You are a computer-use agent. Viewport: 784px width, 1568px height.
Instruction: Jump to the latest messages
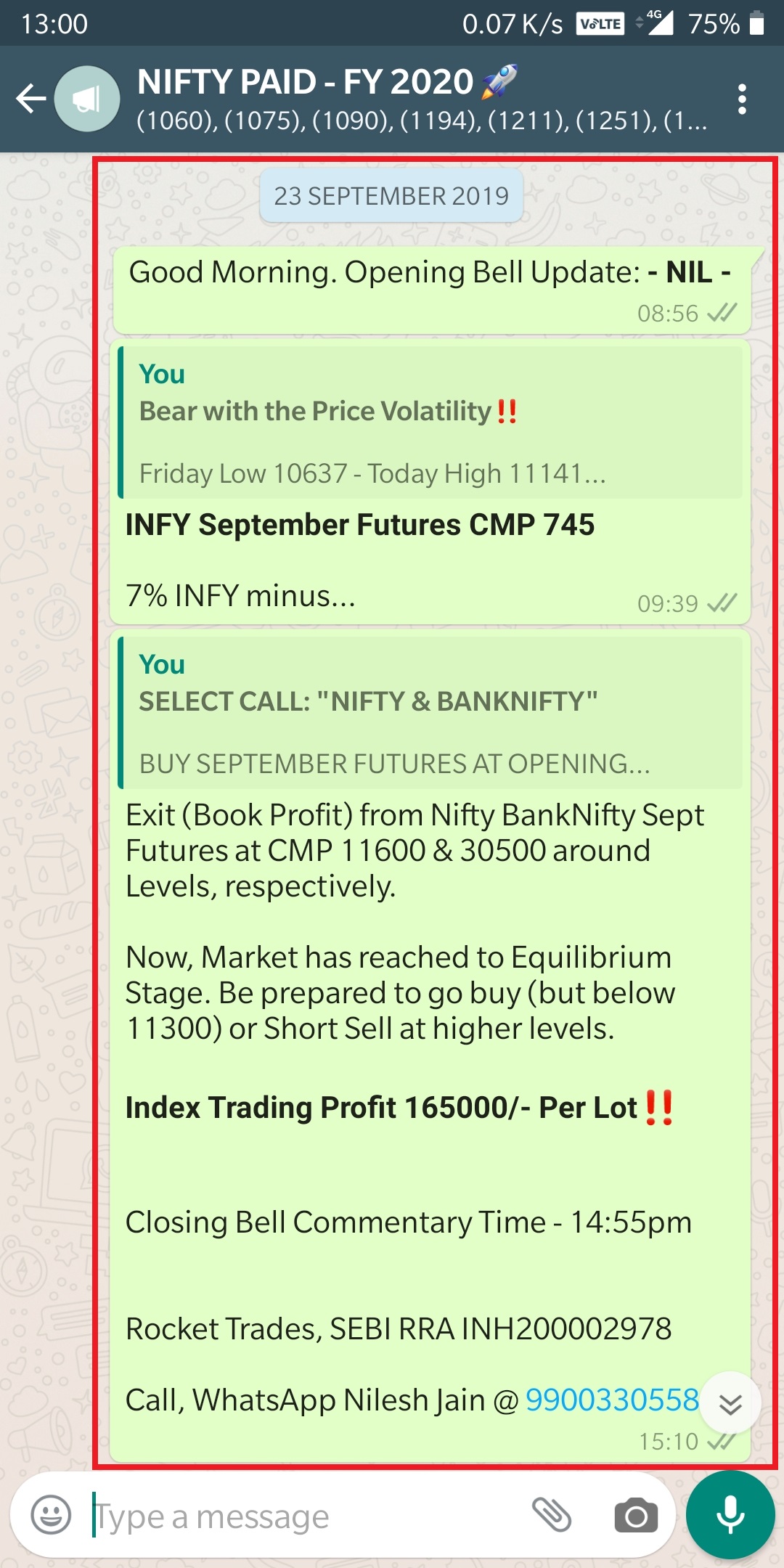(730, 1404)
